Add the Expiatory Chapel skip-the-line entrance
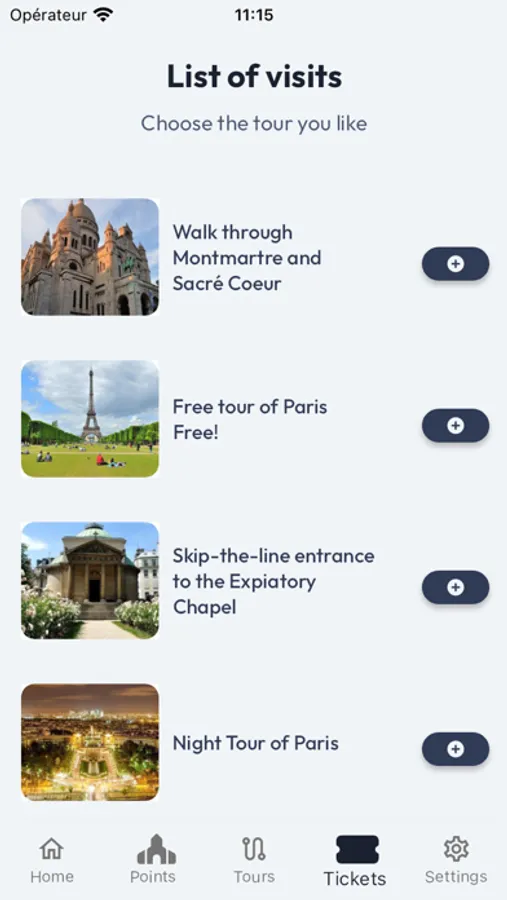This screenshot has height=900, width=507. [455, 587]
